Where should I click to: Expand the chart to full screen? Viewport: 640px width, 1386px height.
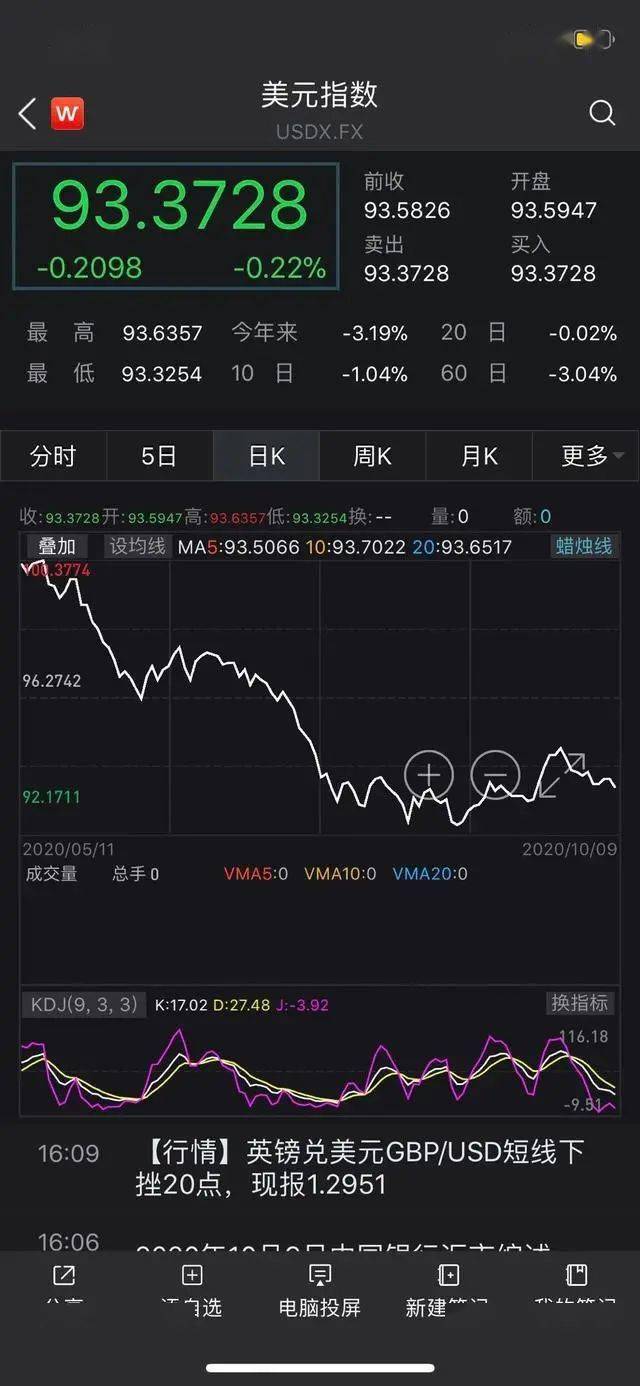click(562, 775)
